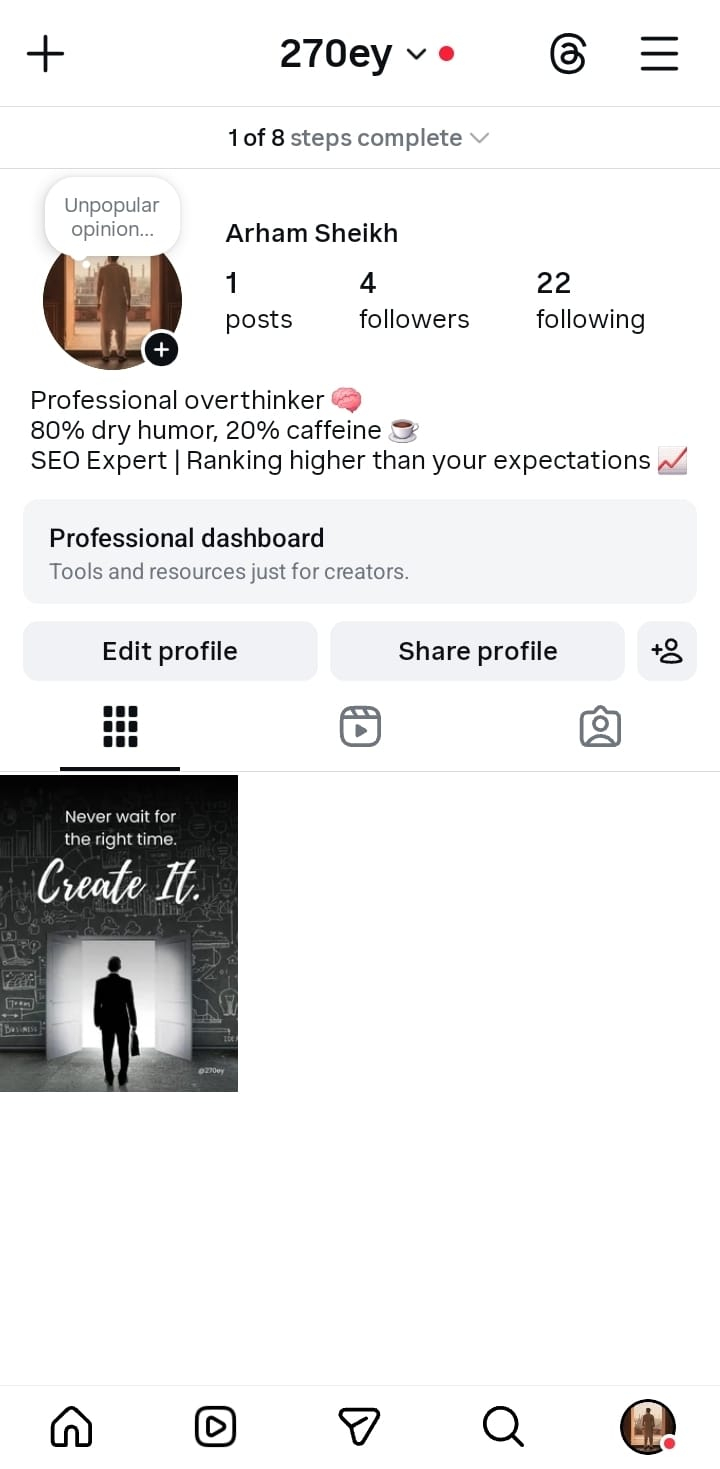The height and width of the screenshot is (1469, 720).
Task: Go to the Home feed
Action: pos(71,1427)
